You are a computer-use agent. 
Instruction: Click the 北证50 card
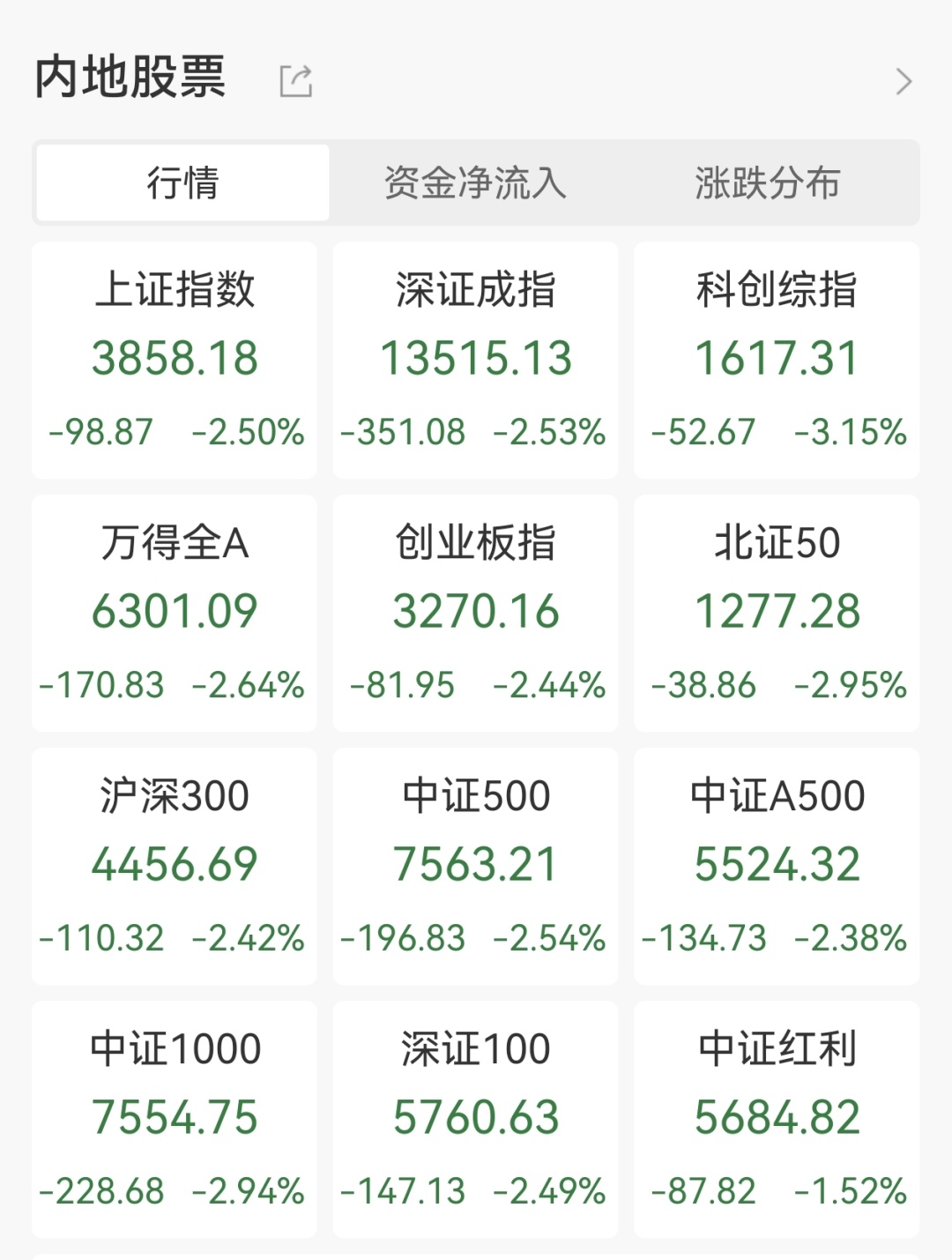pyautogui.click(x=775, y=608)
